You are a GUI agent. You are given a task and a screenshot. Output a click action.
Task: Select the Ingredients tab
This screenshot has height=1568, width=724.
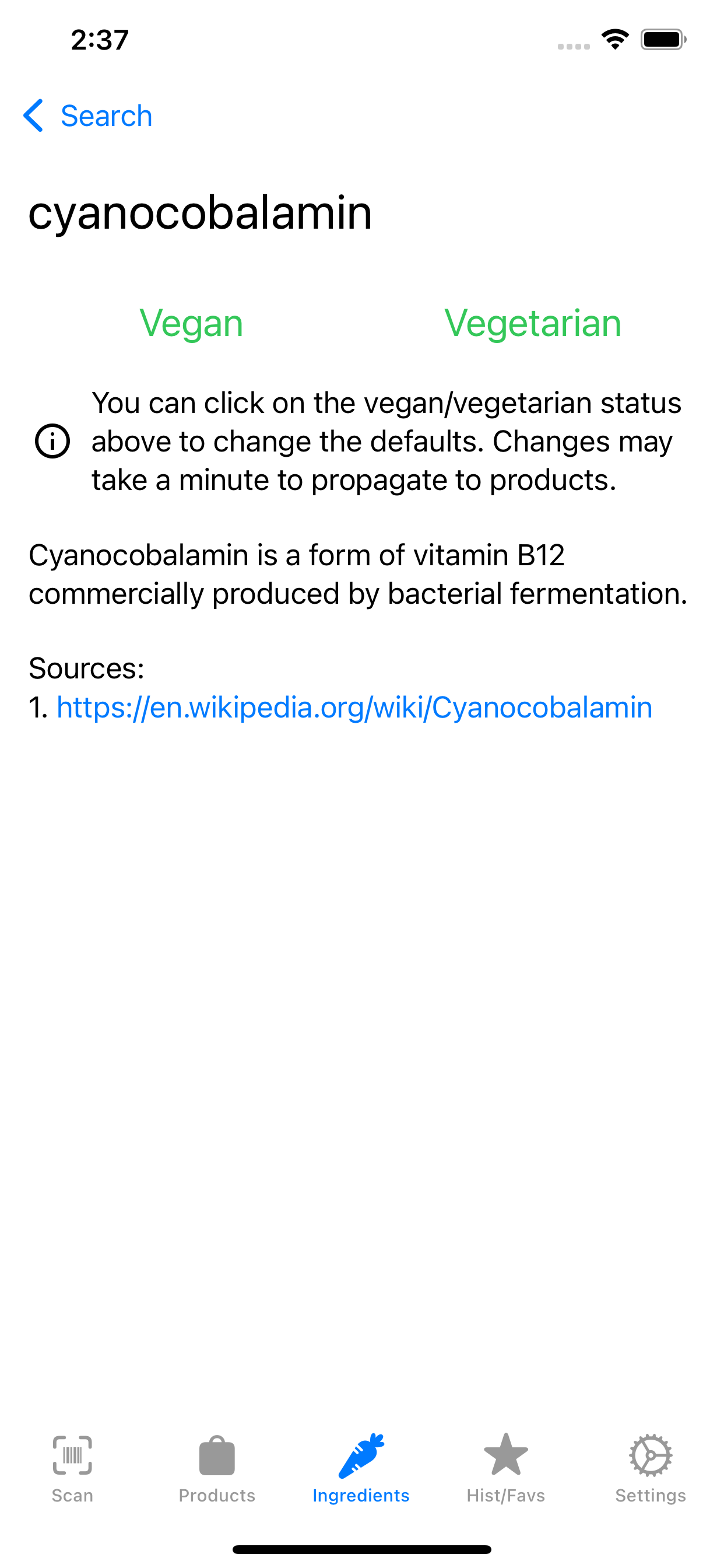click(x=361, y=1468)
